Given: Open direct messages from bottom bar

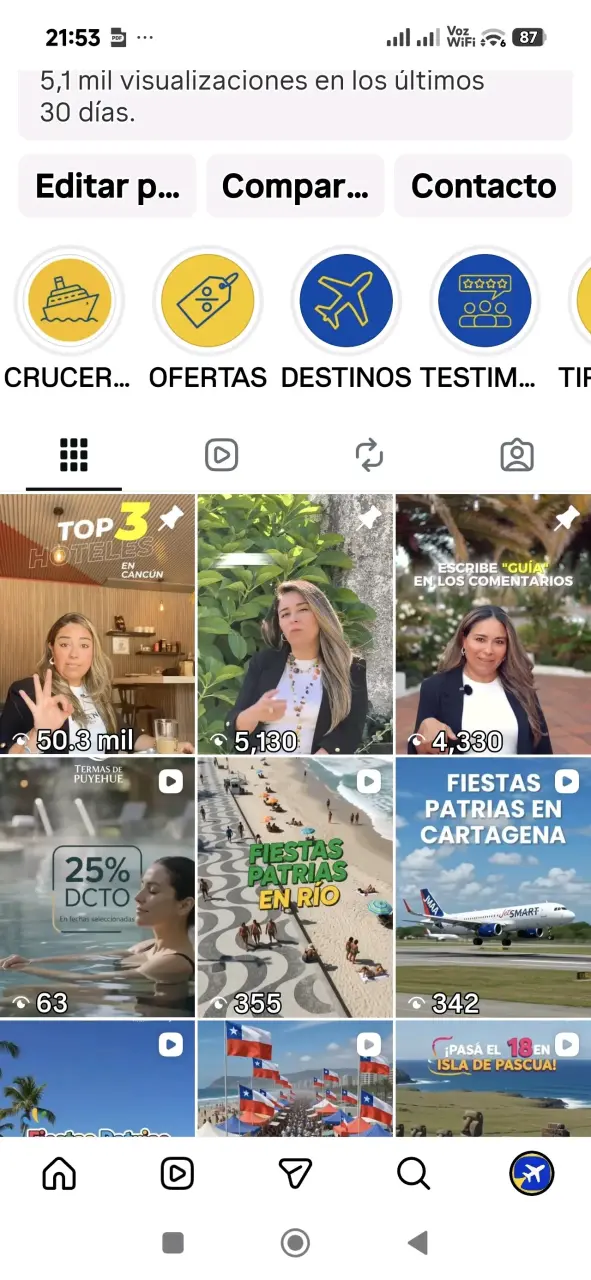Looking at the screenshot, I should click(295, 1173).
